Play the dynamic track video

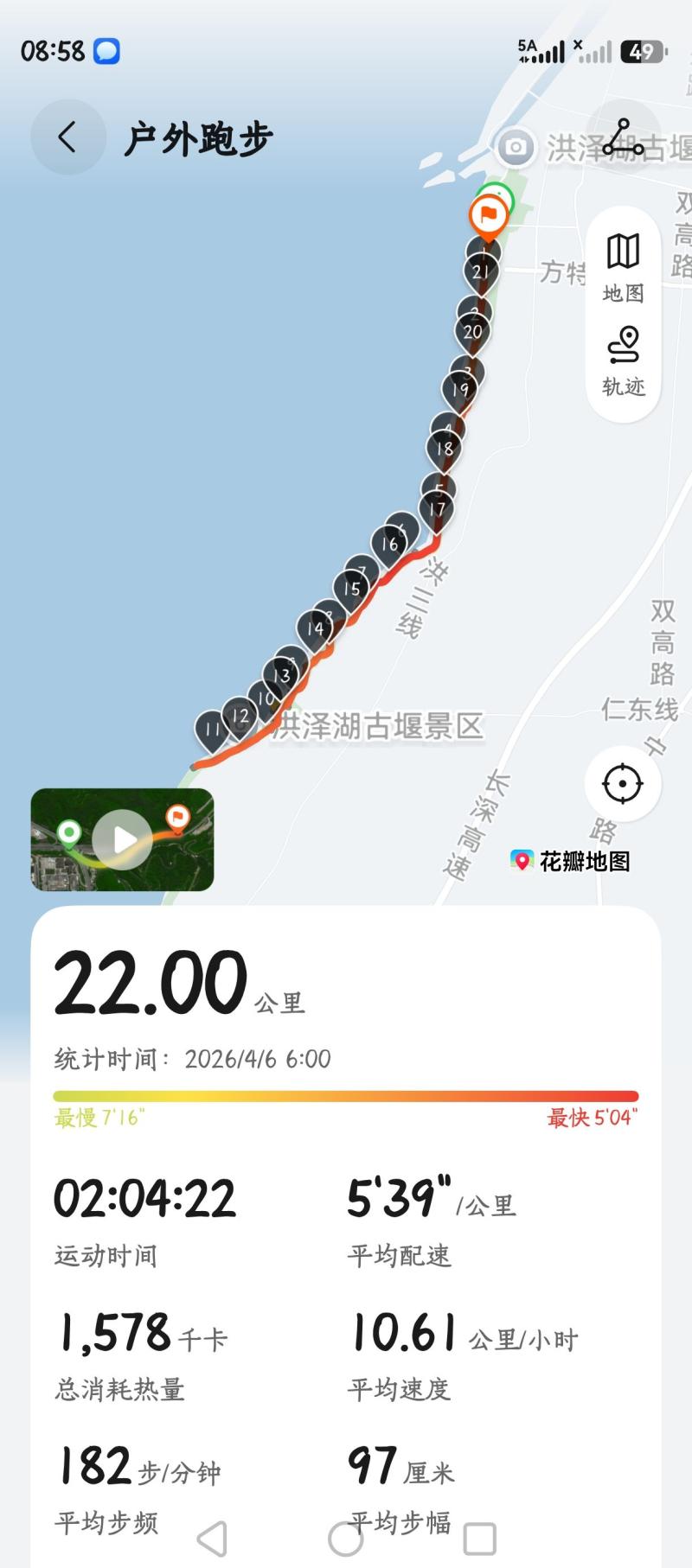[x=123, y=839]
